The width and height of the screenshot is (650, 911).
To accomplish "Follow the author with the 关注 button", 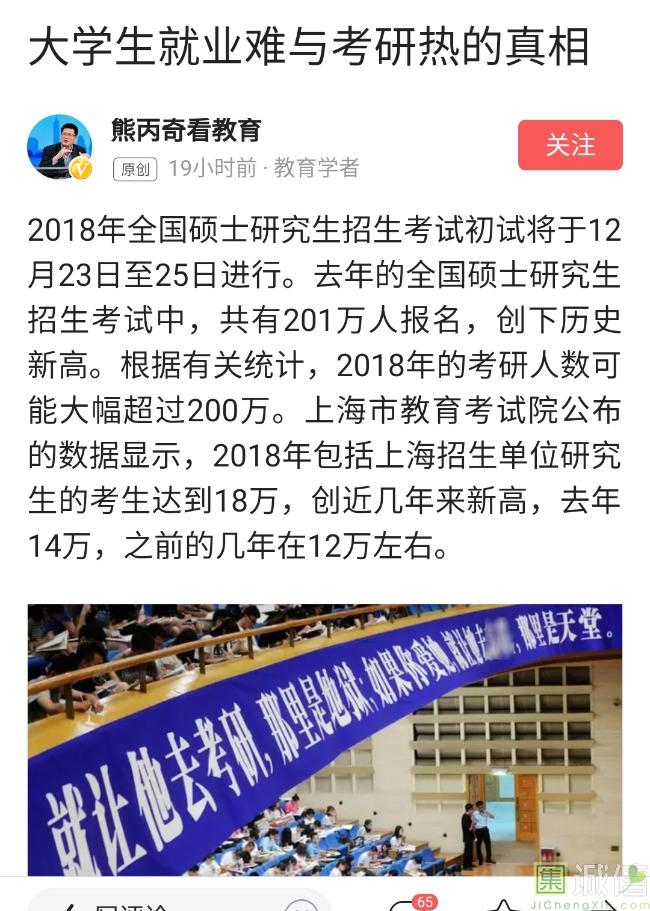I will click(570, 146).
